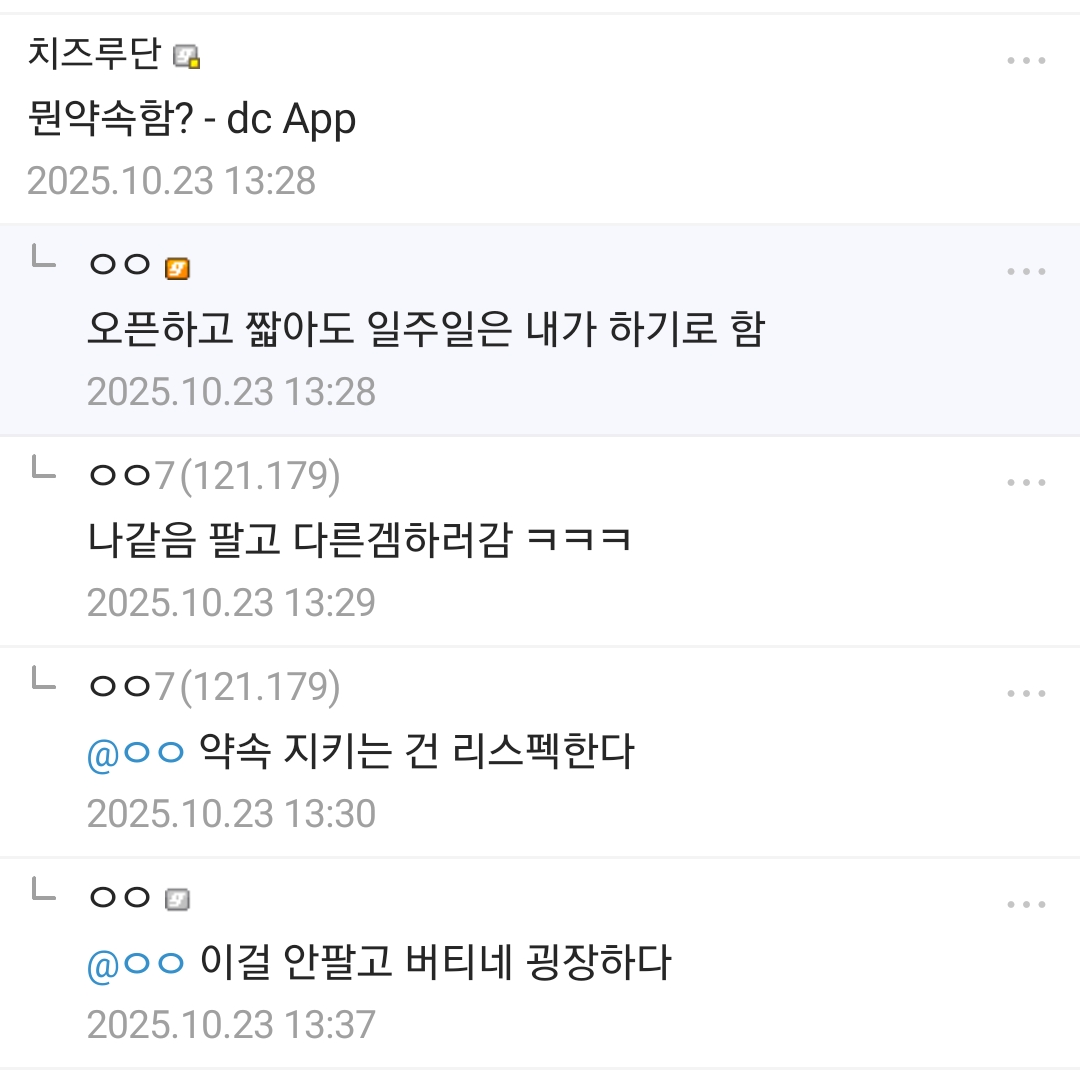Screen dimensions: 1080x1071
Task: Select the '오픈하고 짧아도 일주일은' reply
Action: 425,329
